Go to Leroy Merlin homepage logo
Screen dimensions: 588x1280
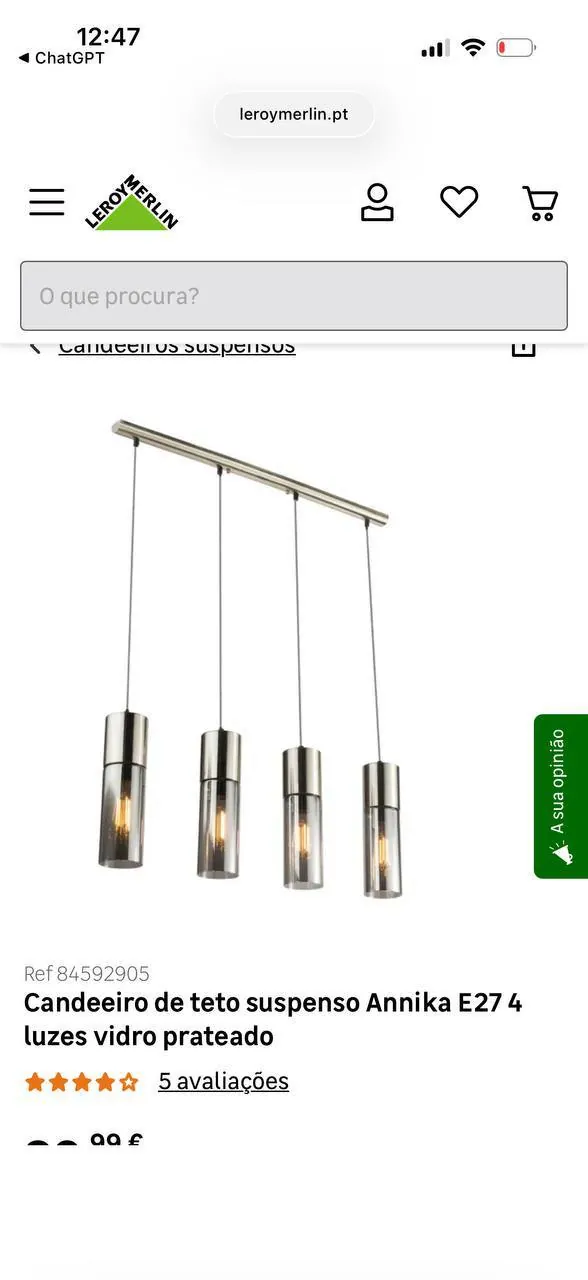(x=132, y=203)
